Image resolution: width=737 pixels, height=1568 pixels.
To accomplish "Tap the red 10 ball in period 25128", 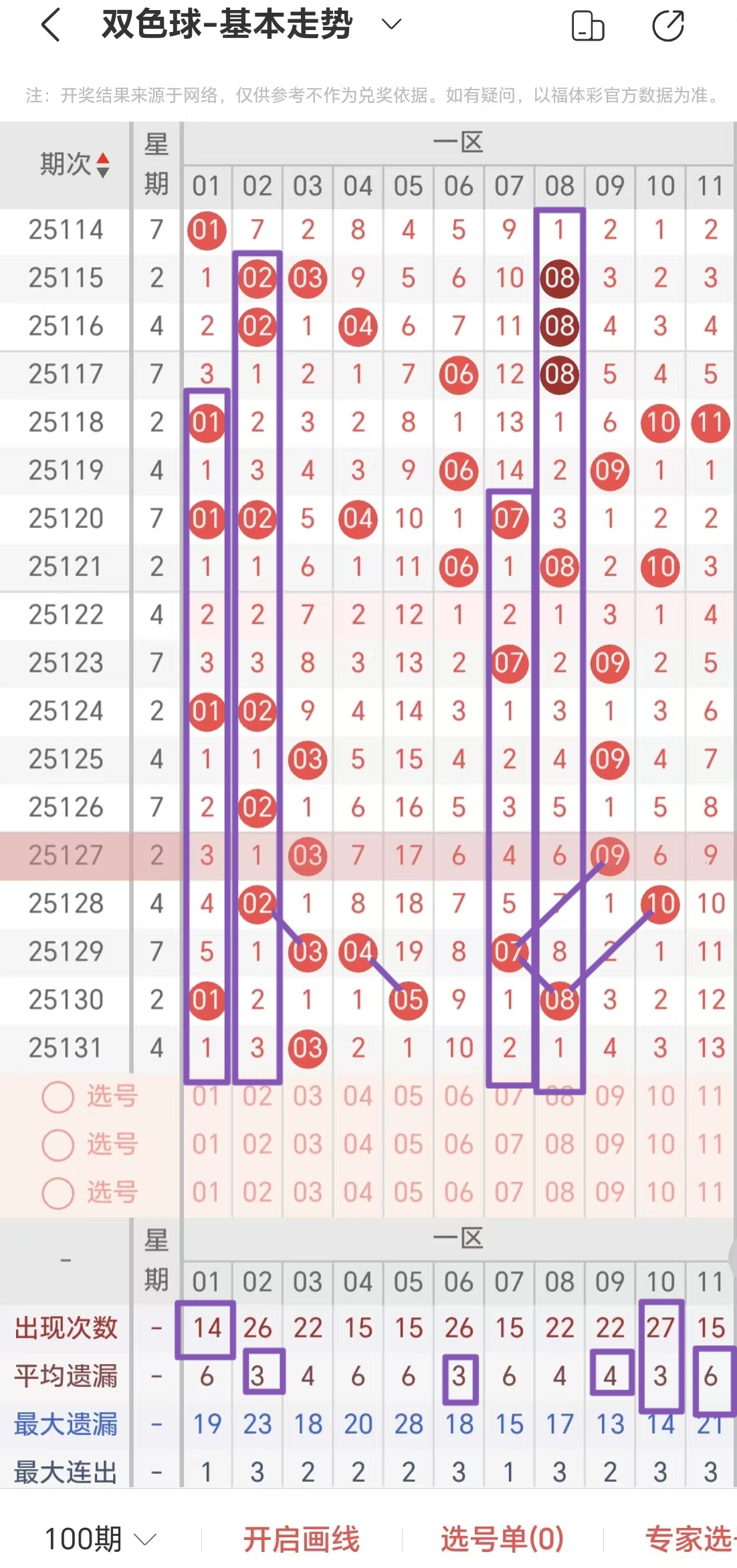I will coord(659,904).
